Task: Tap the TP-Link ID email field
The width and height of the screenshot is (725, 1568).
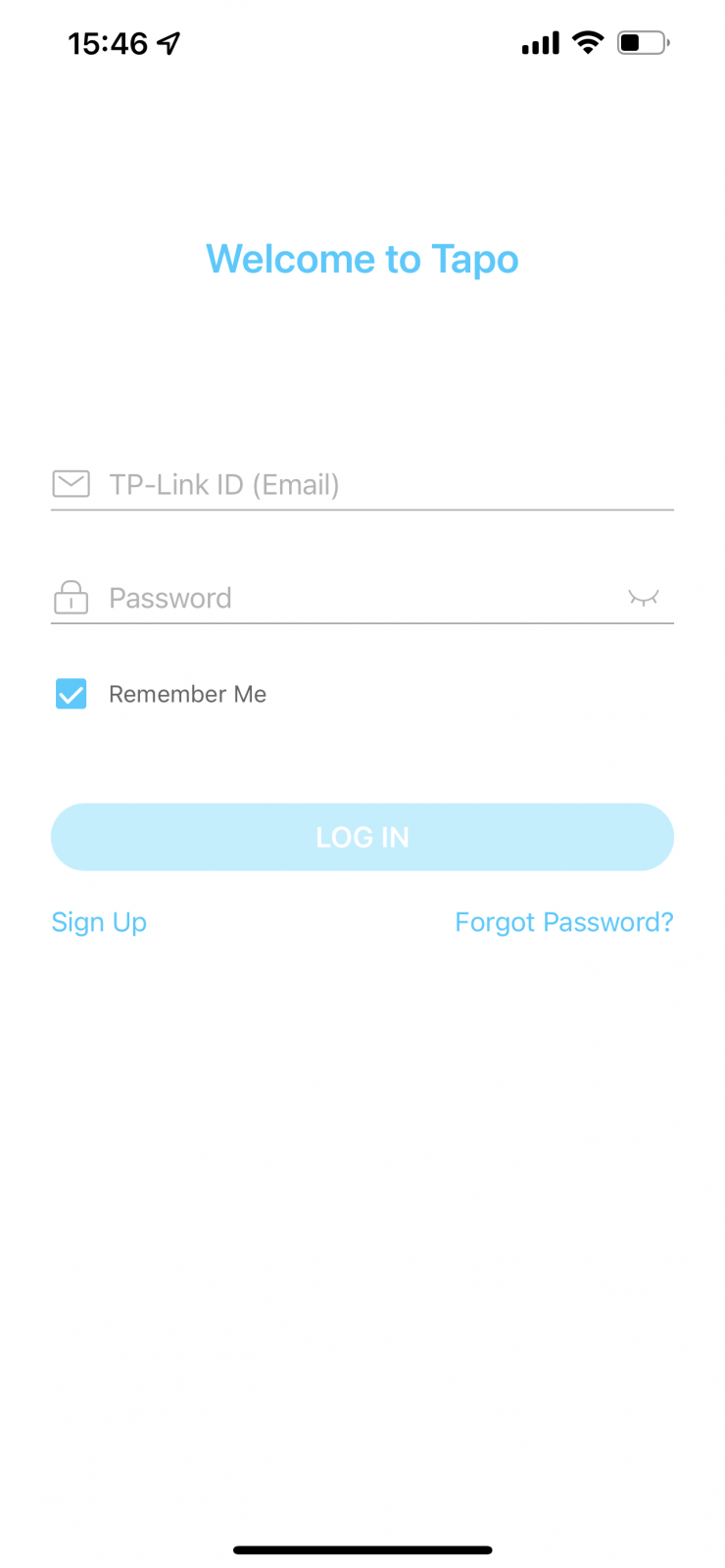Action: click(362, 484)
